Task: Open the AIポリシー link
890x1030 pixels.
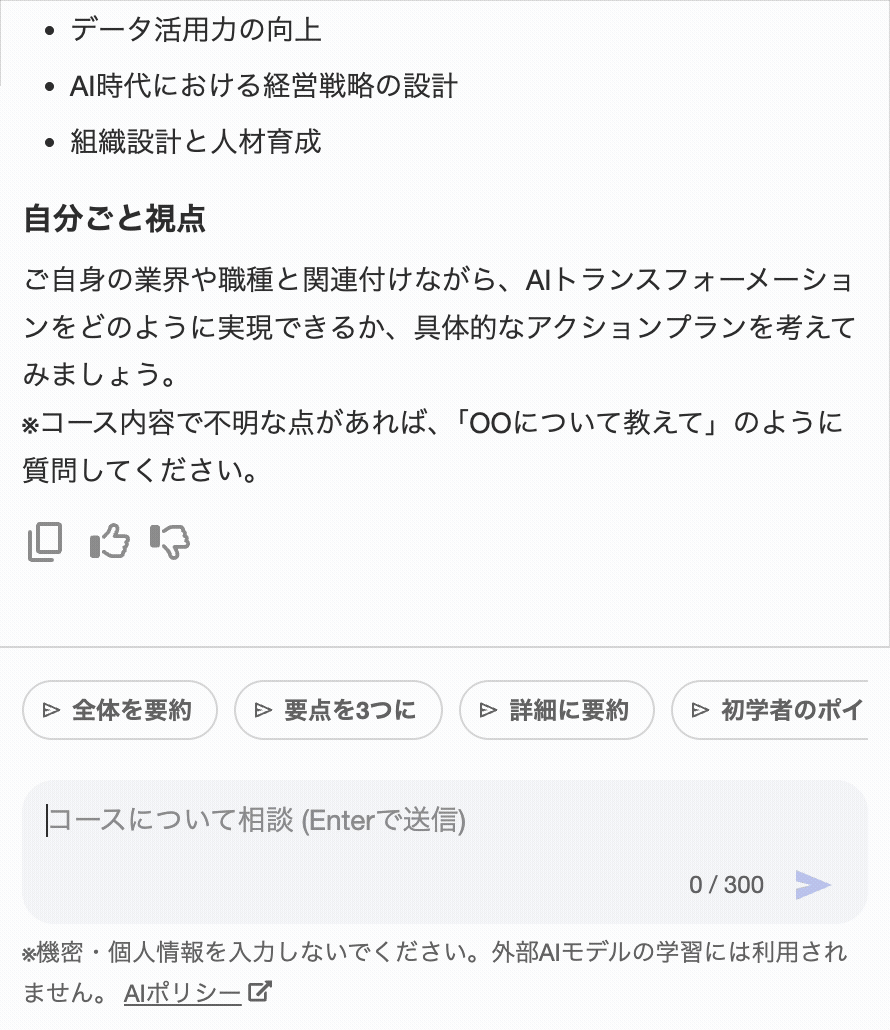Action: (x=183, y=993)
